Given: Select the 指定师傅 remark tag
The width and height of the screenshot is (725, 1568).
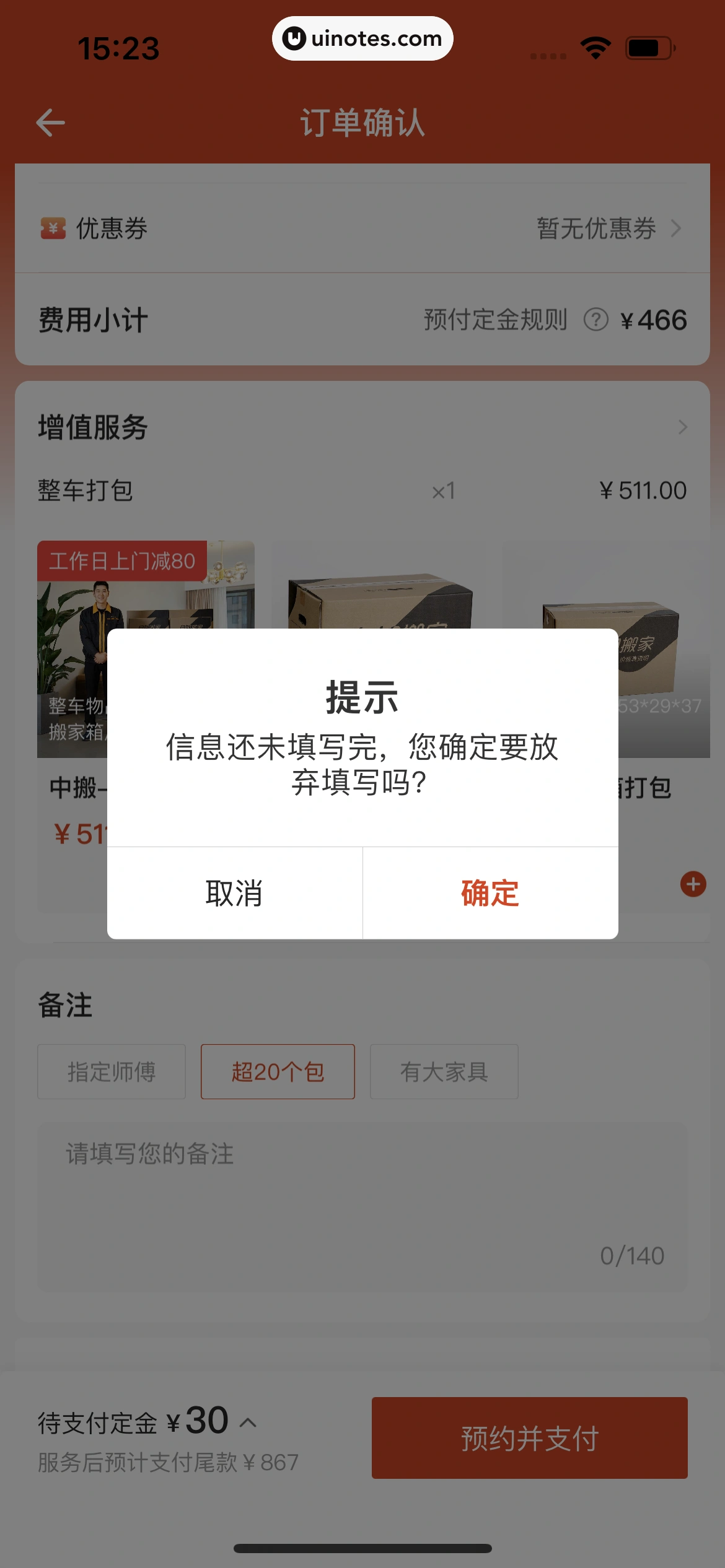Looking at the screenshot, I should coord(111,1072).
